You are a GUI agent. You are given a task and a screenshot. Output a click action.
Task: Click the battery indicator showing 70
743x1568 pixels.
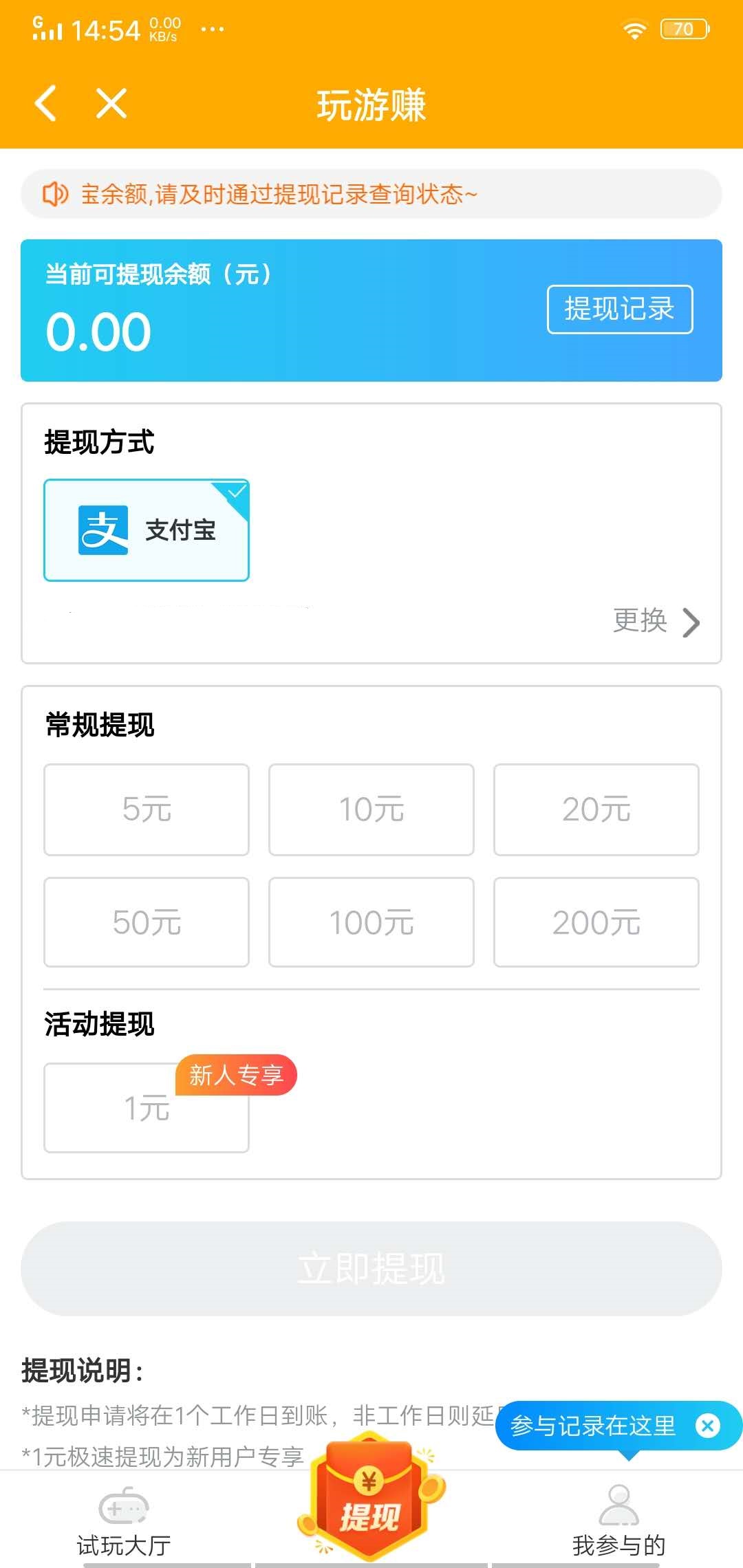[683, 28]
